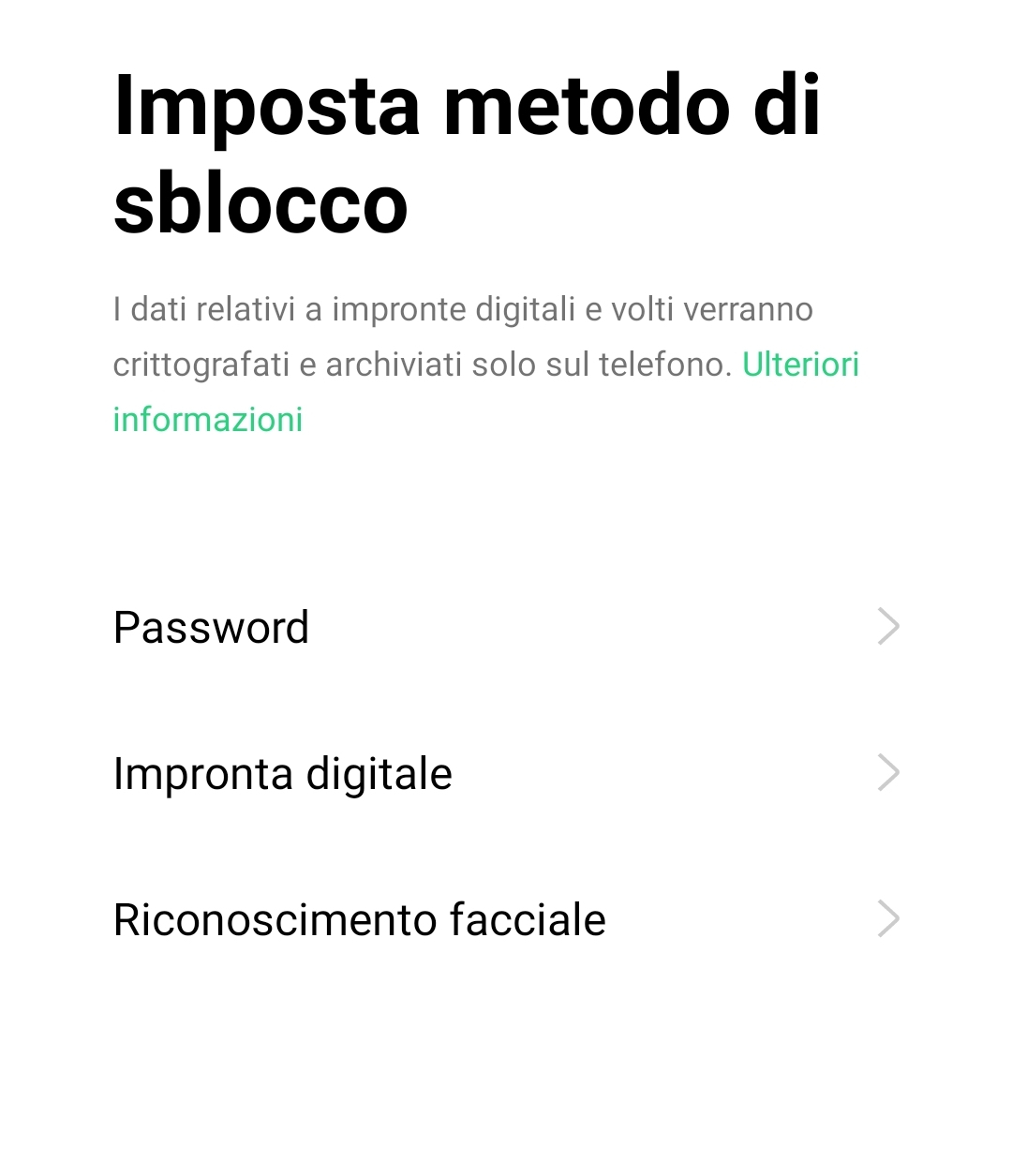Open Impronta digitale setup
The height and width of the screenshot is (1176, 1012).
506,774
